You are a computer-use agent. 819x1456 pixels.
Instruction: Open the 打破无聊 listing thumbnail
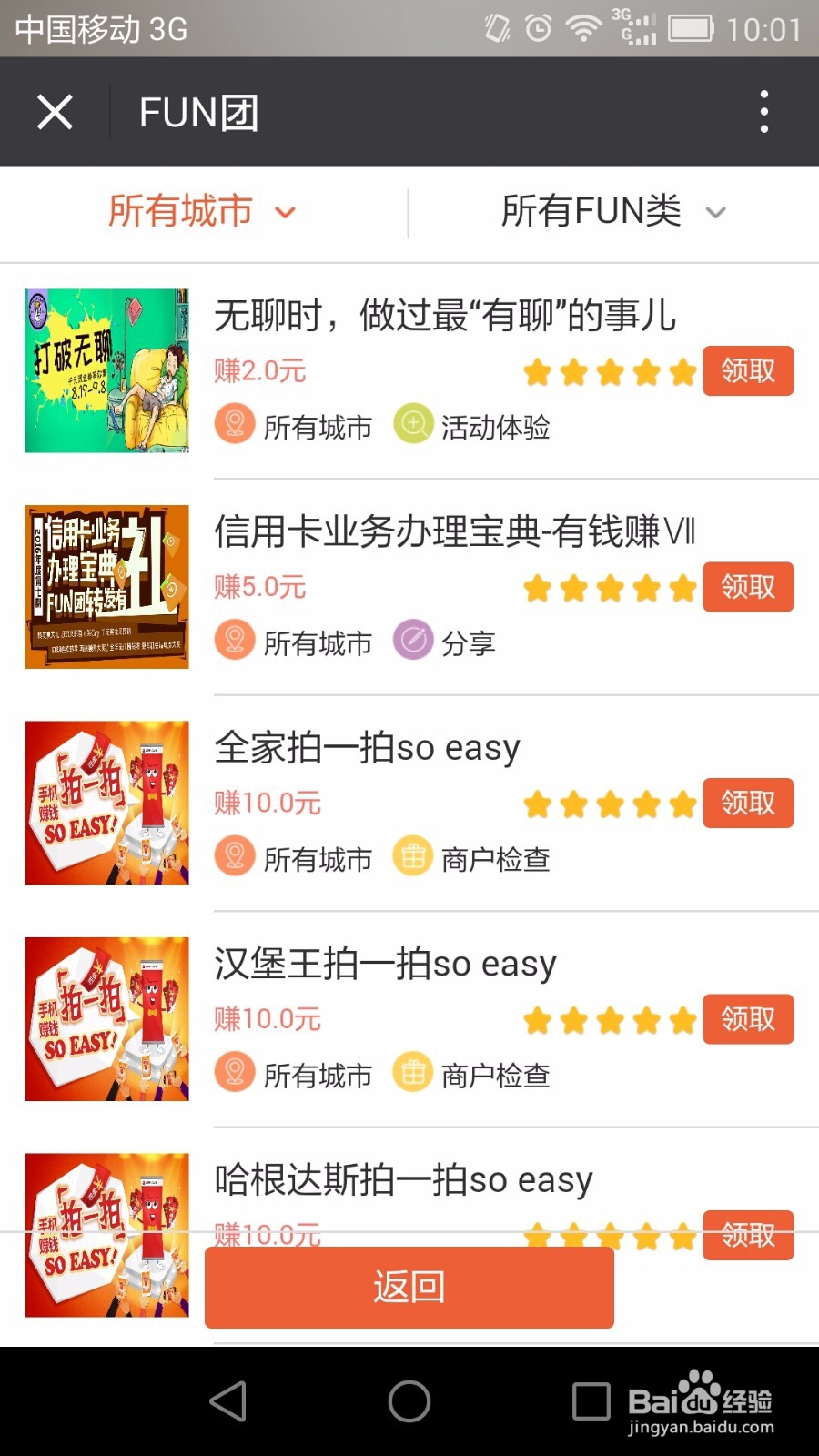[106, 370]
